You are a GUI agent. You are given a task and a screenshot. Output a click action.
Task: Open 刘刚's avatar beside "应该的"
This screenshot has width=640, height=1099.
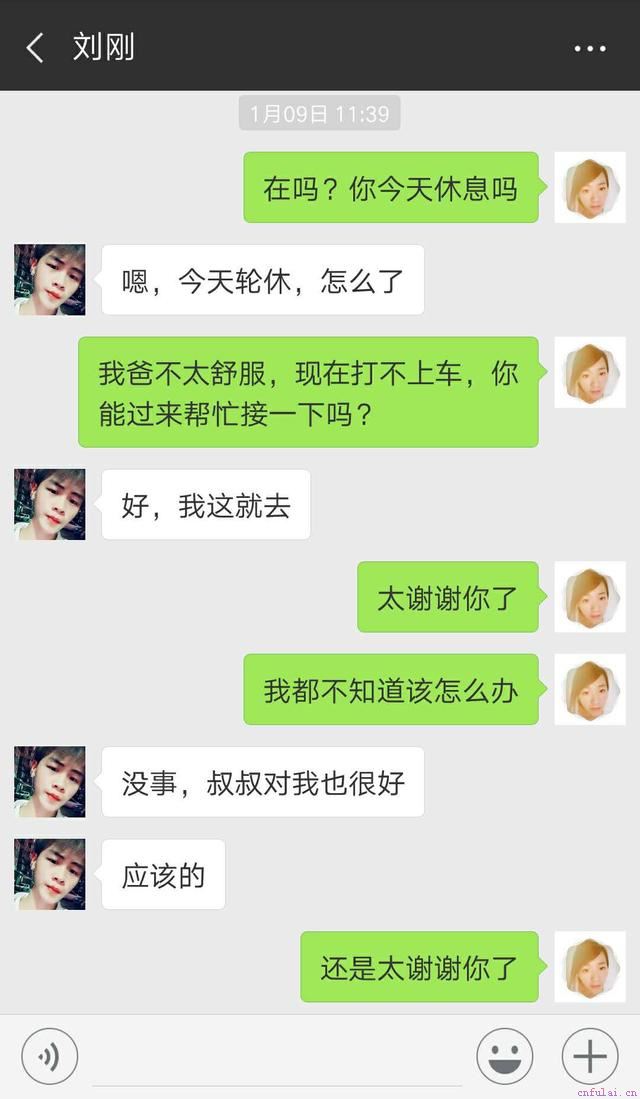(50, 875)
